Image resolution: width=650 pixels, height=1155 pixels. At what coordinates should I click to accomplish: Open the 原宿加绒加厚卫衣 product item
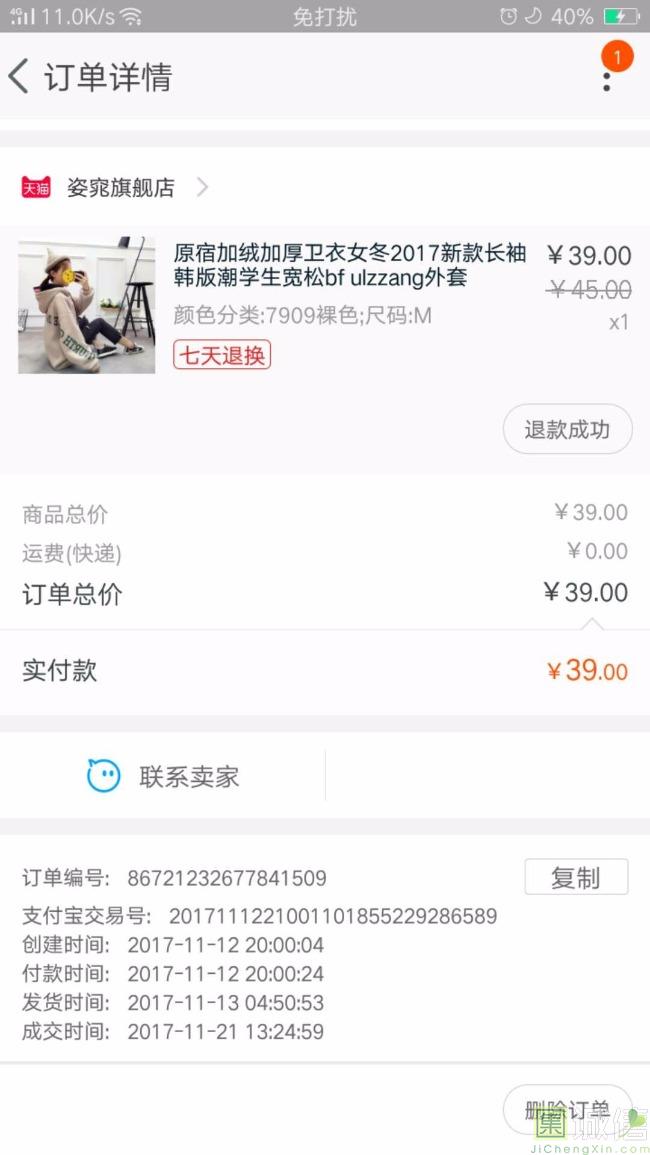350,265
